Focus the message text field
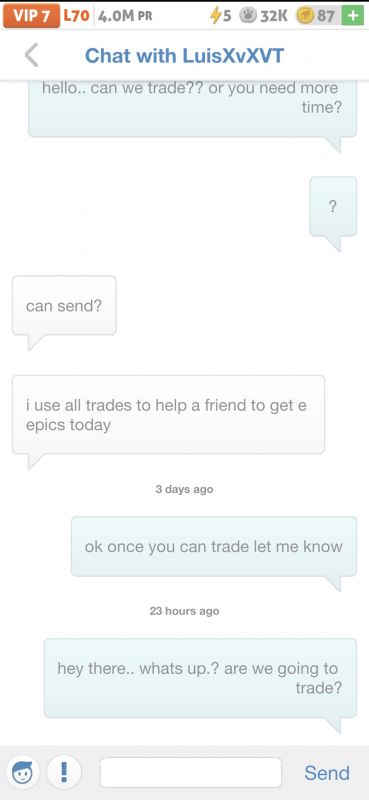 click(191, 772)
